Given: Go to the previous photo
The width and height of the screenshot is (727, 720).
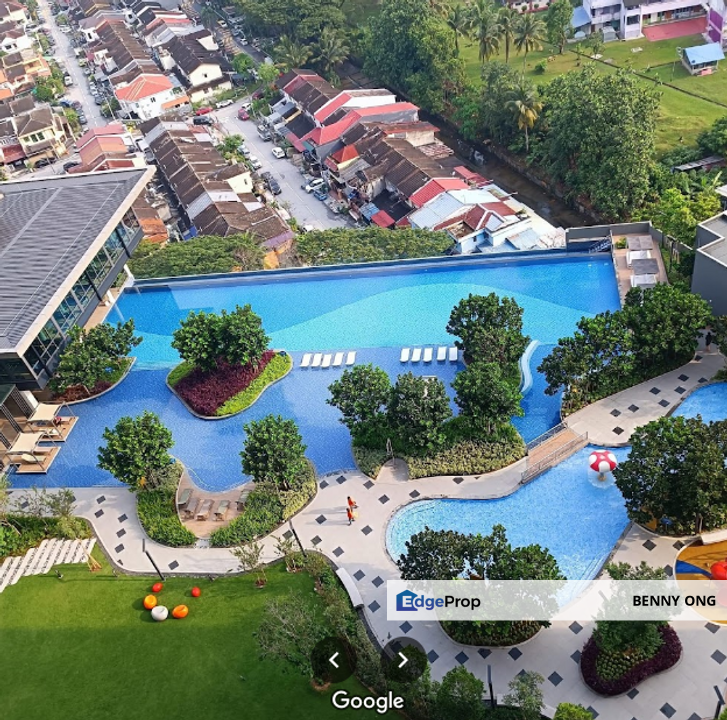Looking at the screenshot, I should [x=334, y=660].
